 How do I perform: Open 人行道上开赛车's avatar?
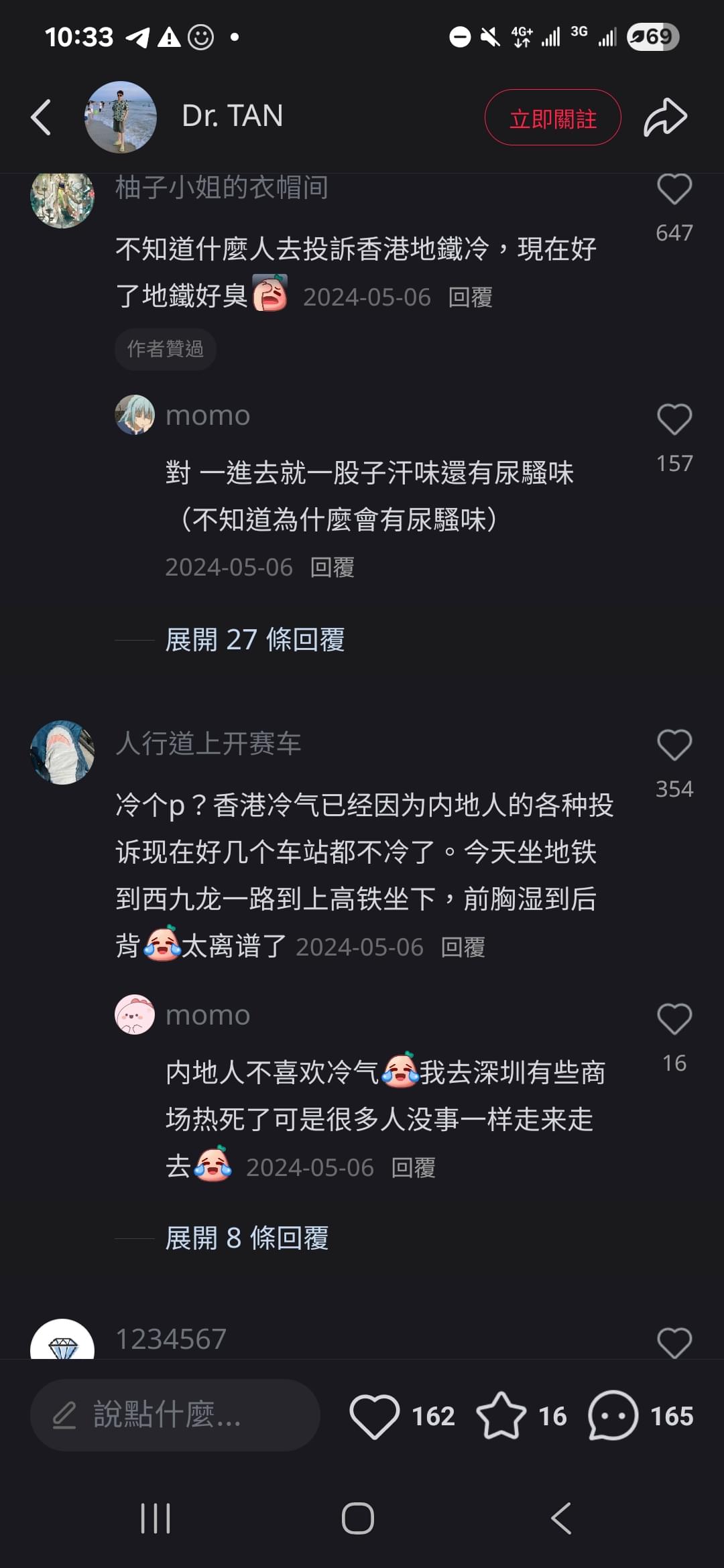62,753
